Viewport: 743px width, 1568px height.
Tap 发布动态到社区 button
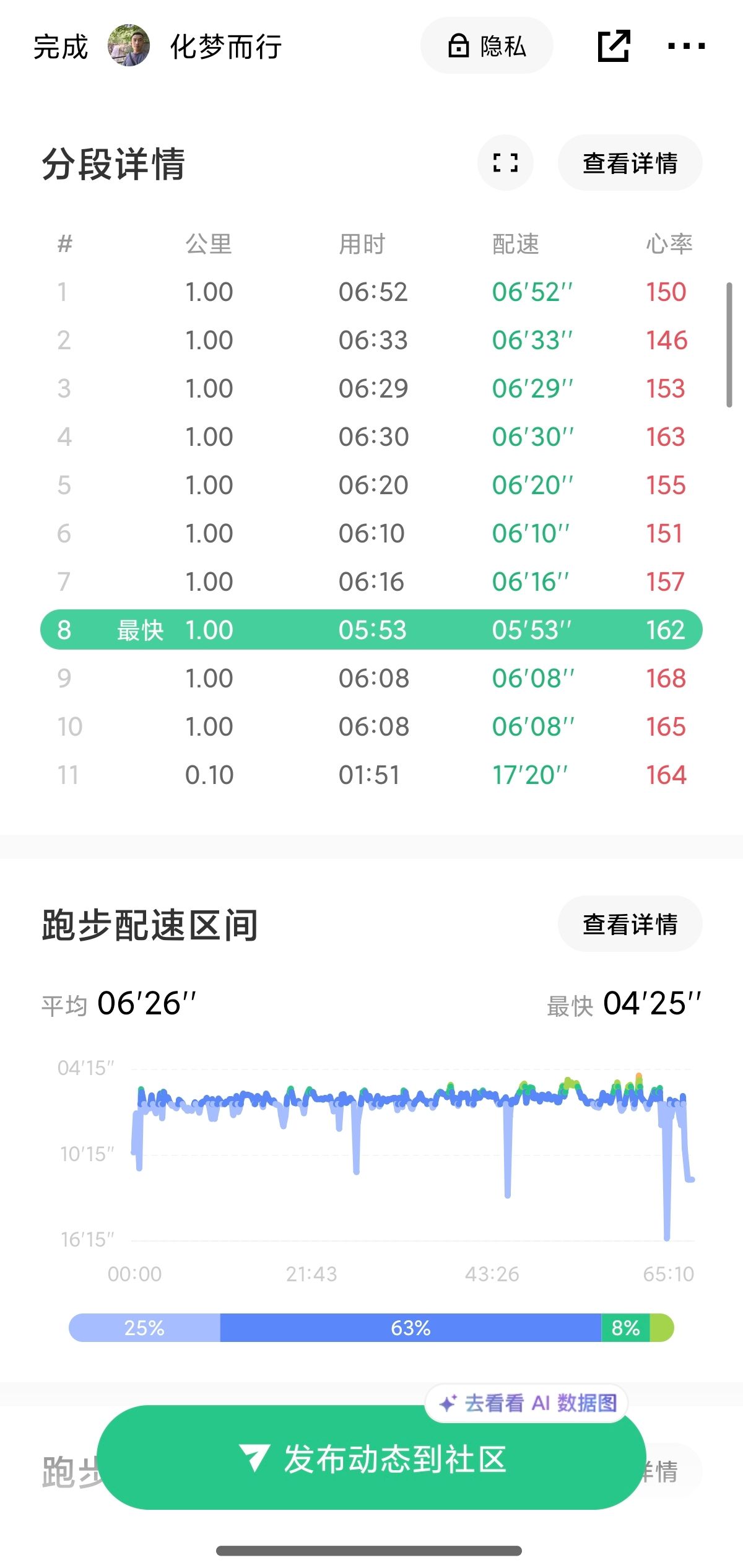point(371,1458)
